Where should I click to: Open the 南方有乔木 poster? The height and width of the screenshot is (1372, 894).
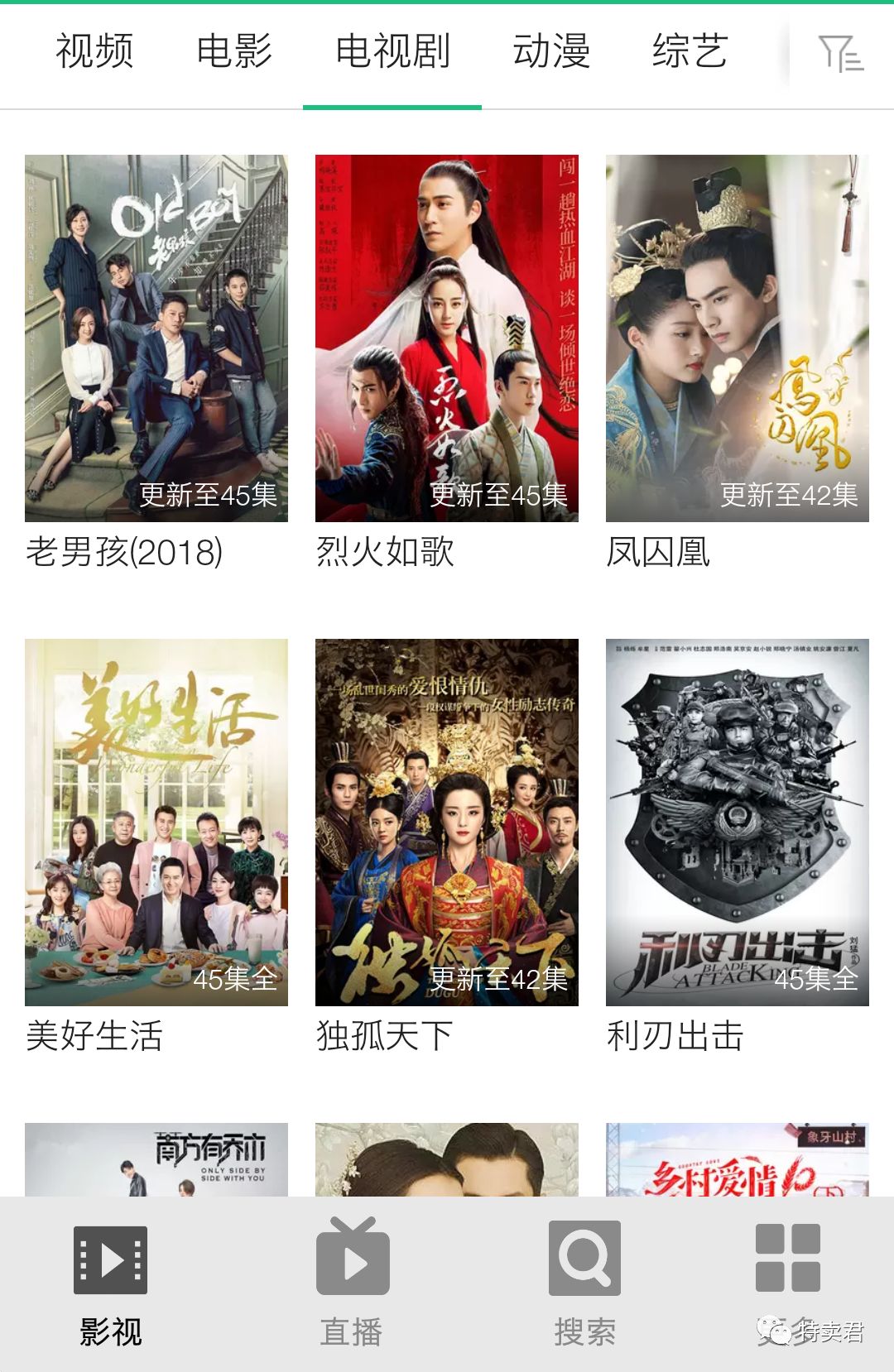coord(156,1160)
